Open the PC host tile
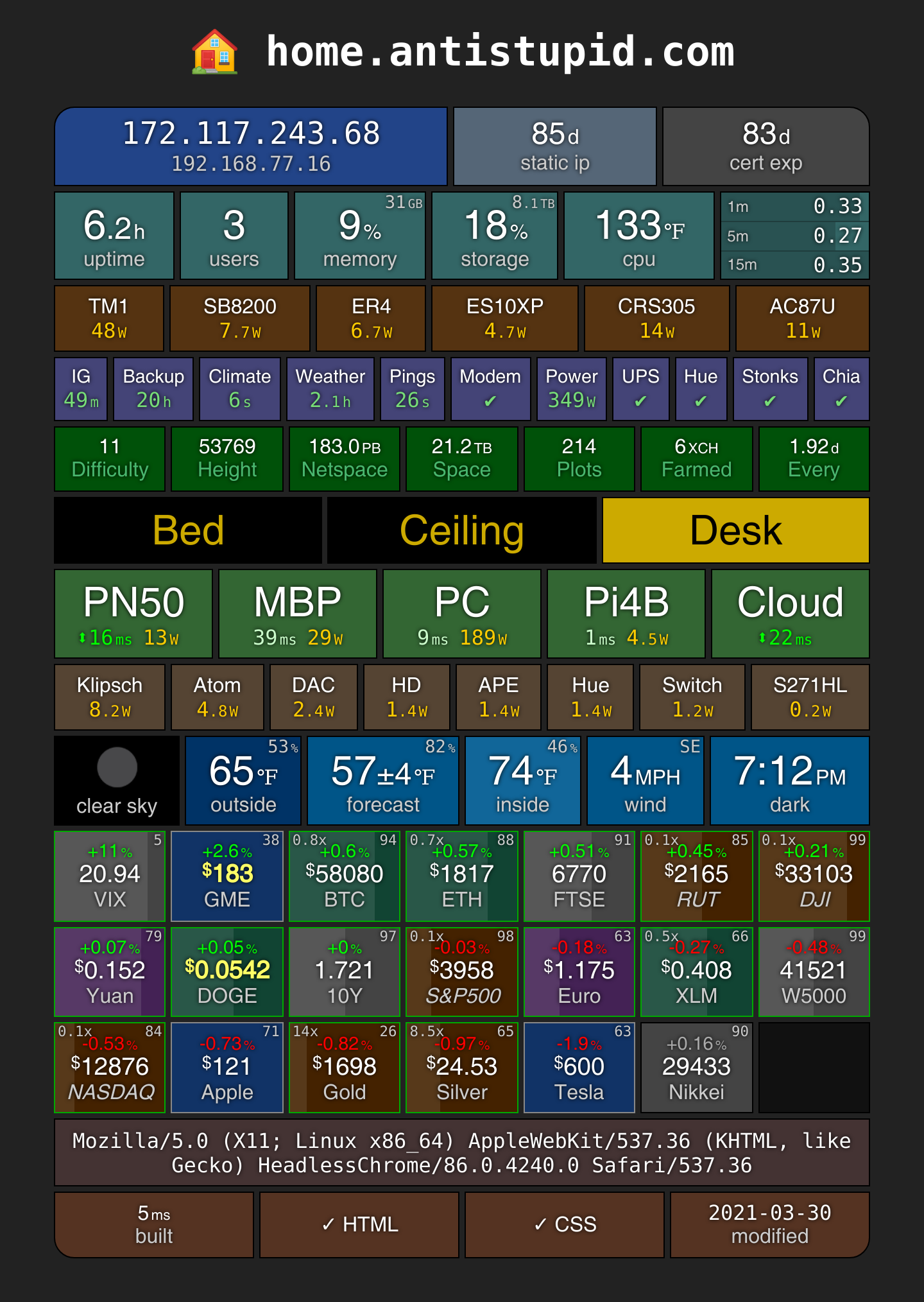 coord(462,614)
